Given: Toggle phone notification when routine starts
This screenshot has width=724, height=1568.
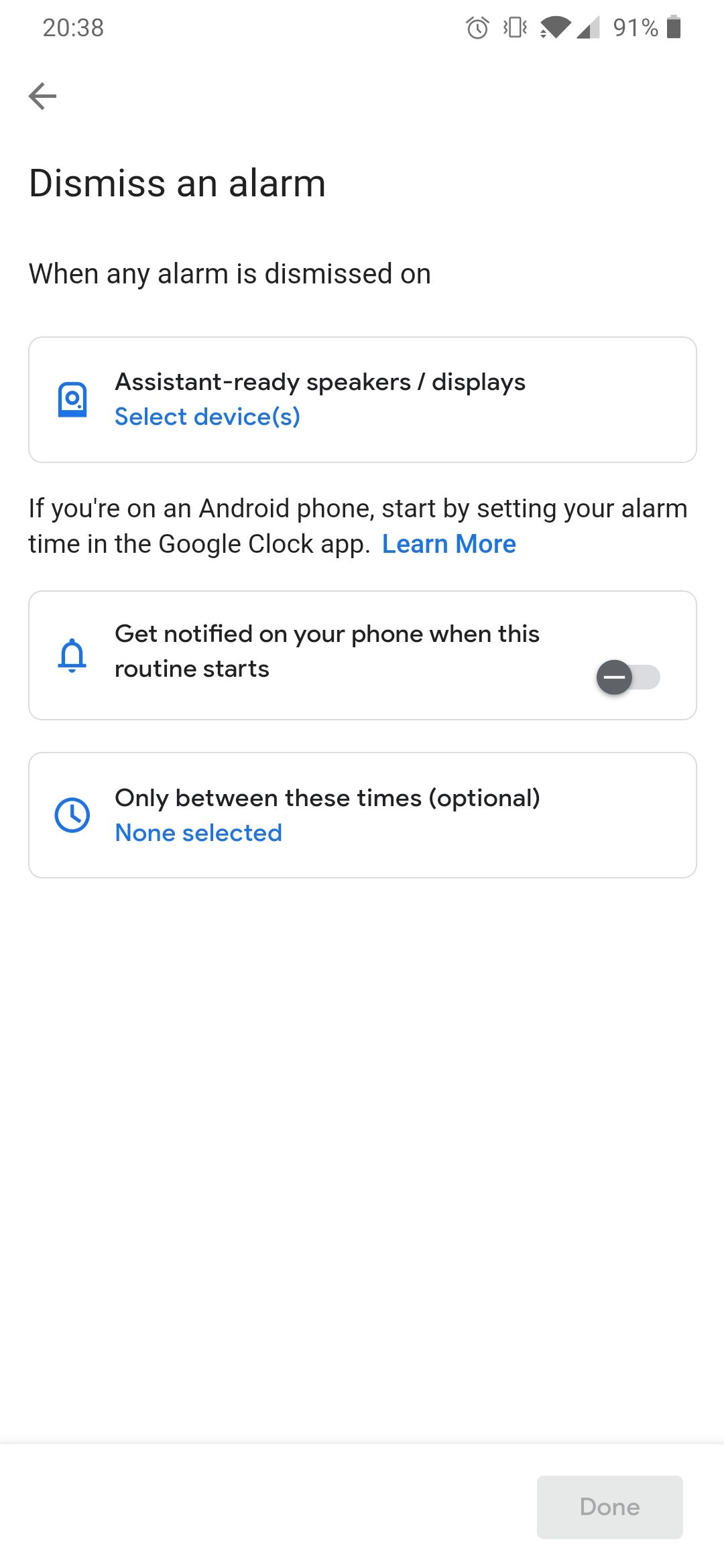Looking at the screenshot, I should [x=627, y=677].
